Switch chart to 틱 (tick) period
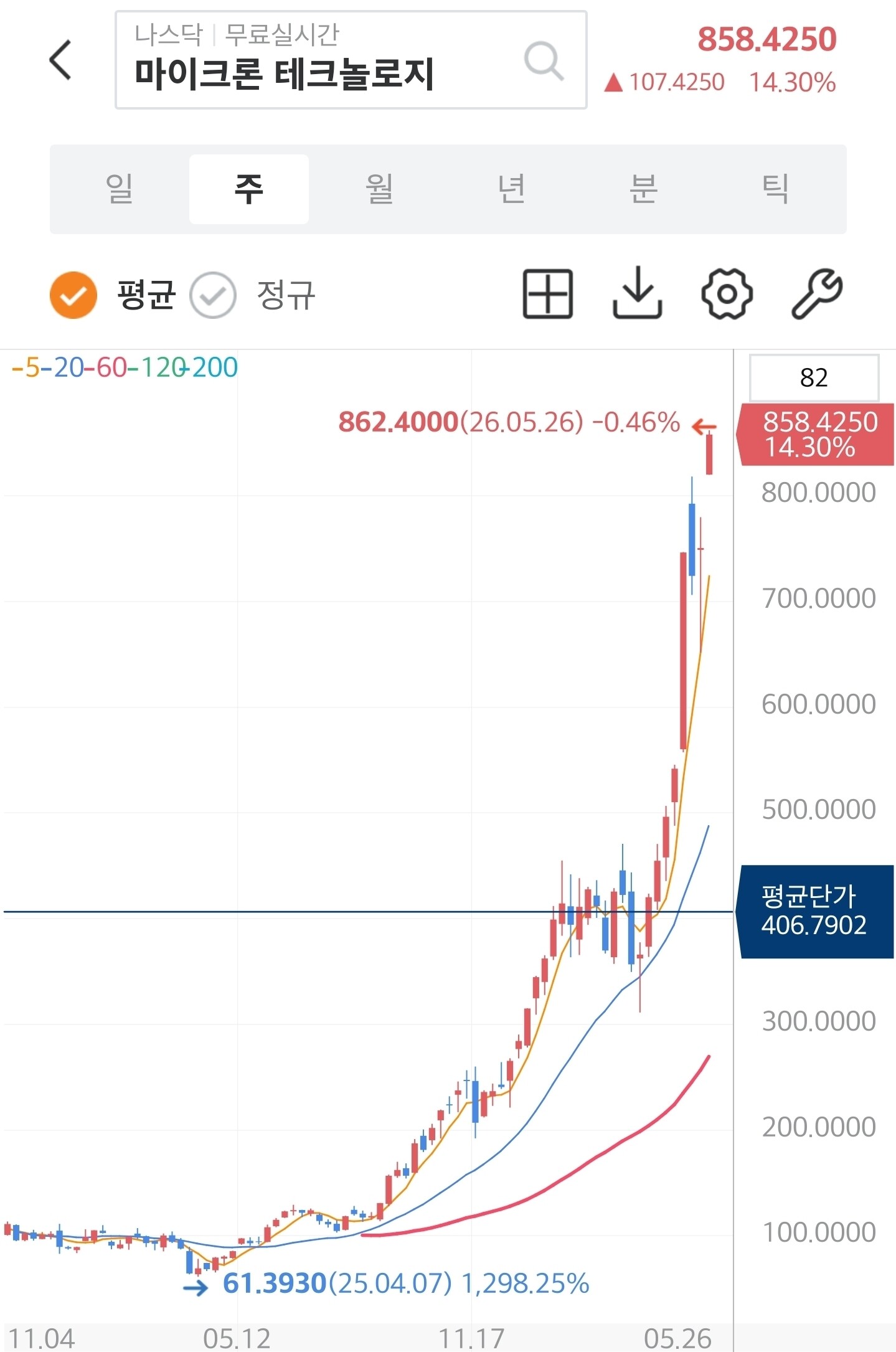The image size is (896, 1352). click(x=776, y=189)
